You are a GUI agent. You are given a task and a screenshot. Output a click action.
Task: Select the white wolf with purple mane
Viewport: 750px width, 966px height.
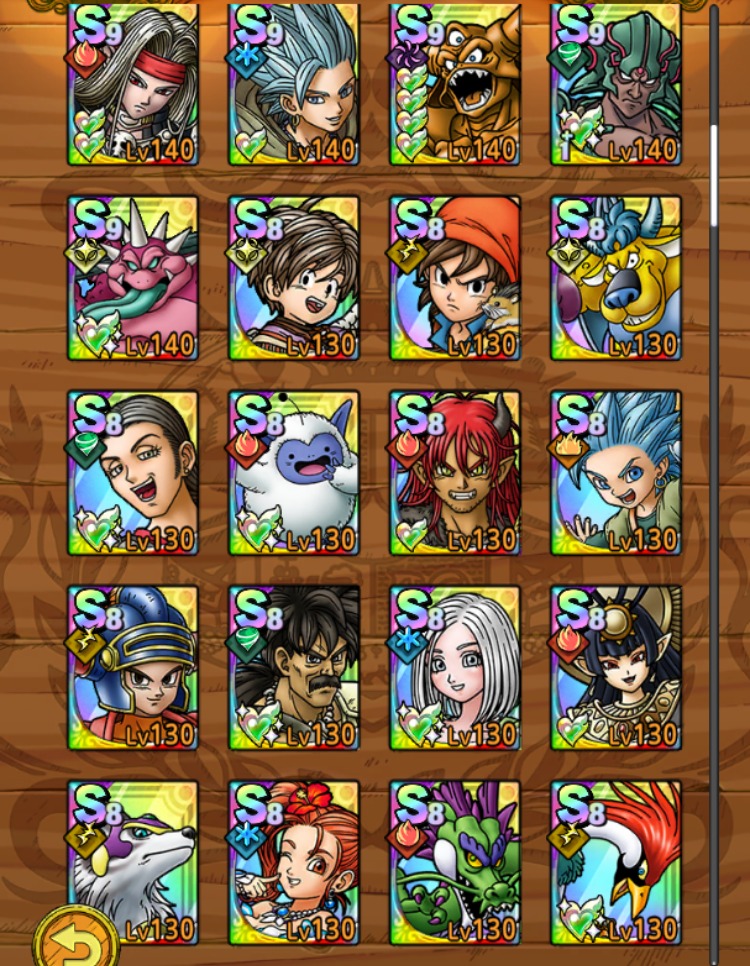pyautogui.click(x=133, y=860)
